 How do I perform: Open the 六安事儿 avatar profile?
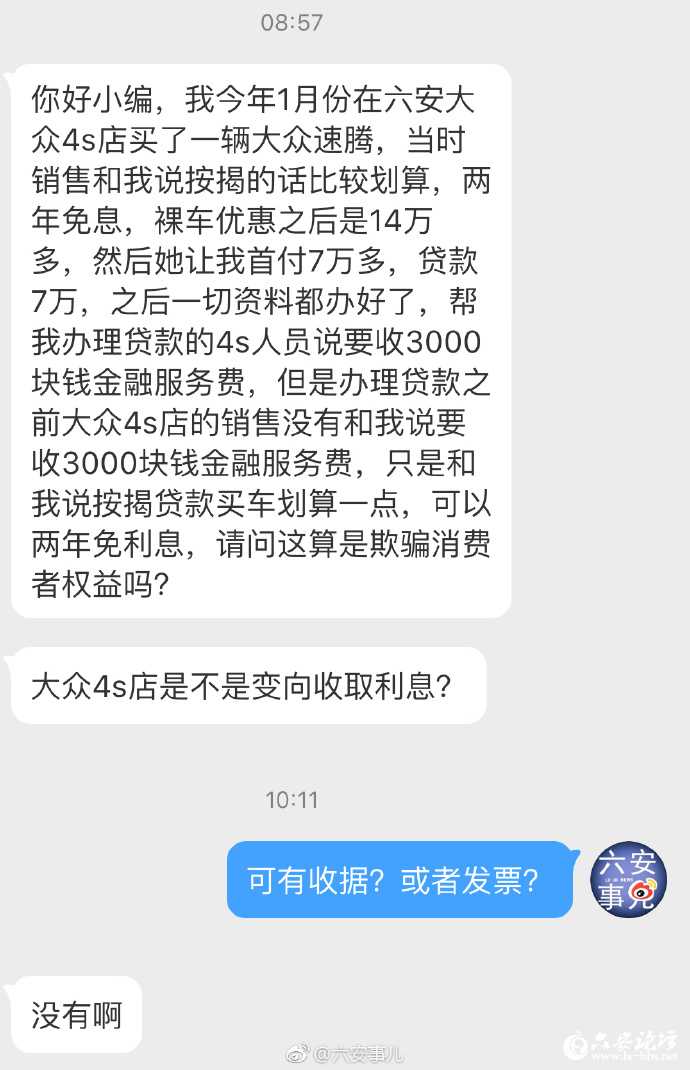click(x=628, y=880)
